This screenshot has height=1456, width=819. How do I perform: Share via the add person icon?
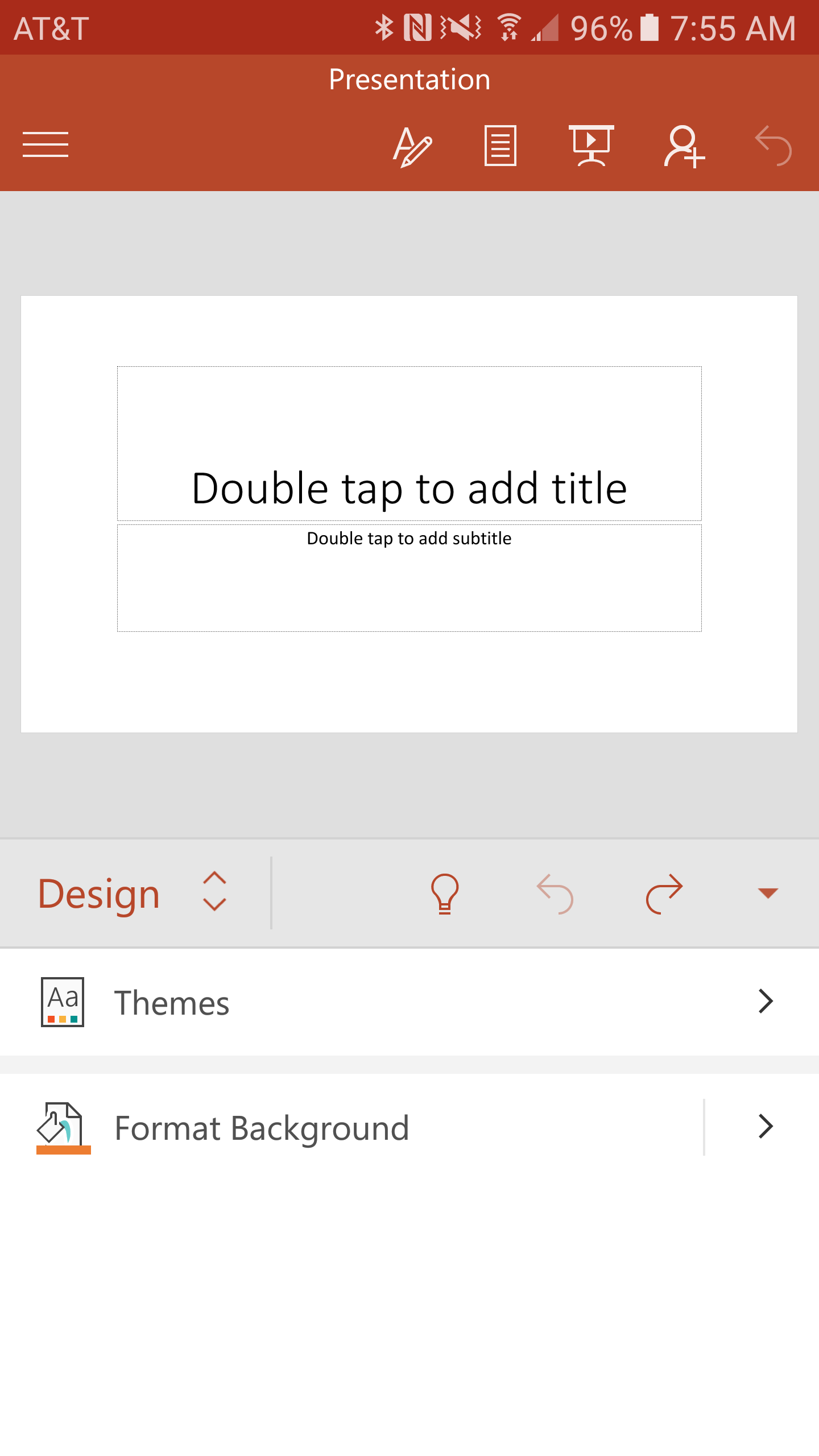[685, 147]
